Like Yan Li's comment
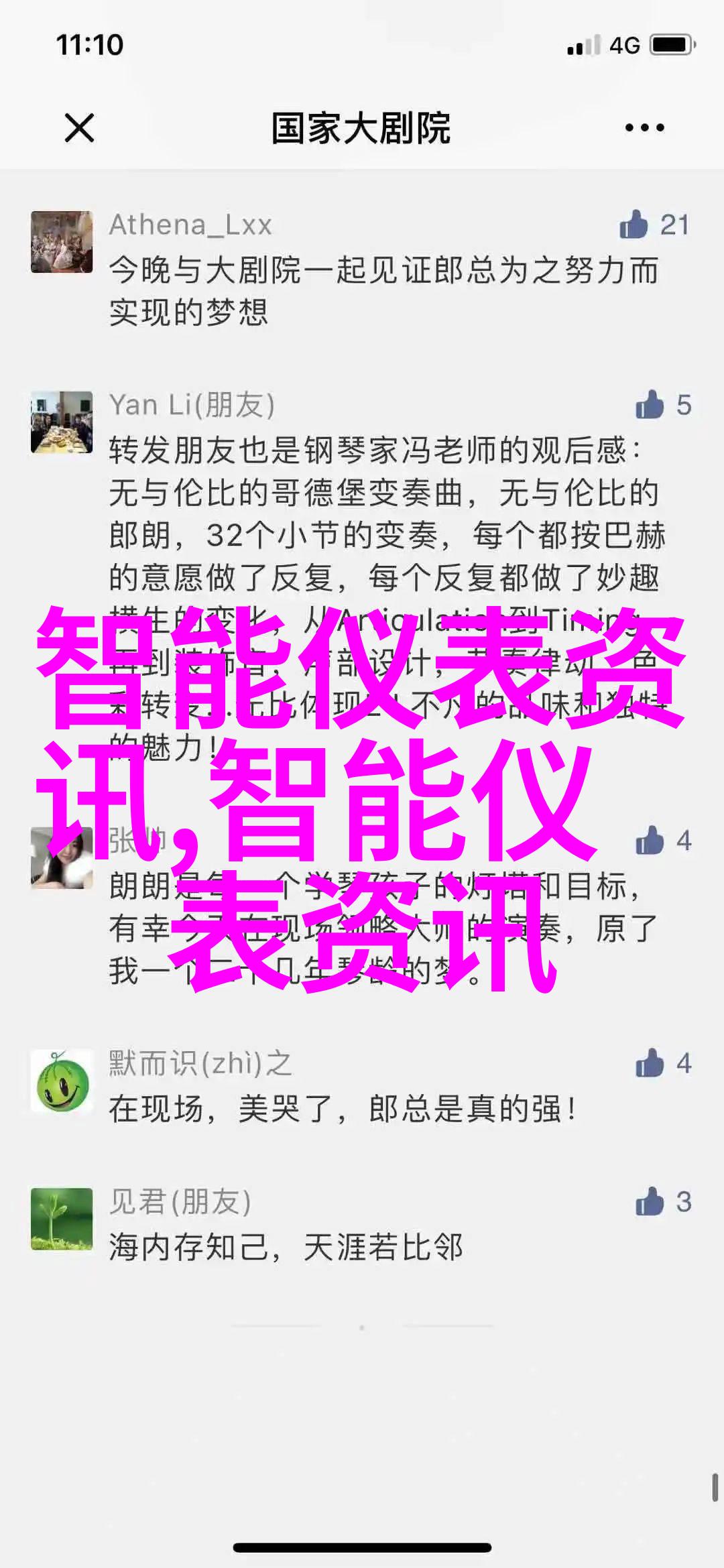This screenshot has height=1568, width=724. (649, 406)
